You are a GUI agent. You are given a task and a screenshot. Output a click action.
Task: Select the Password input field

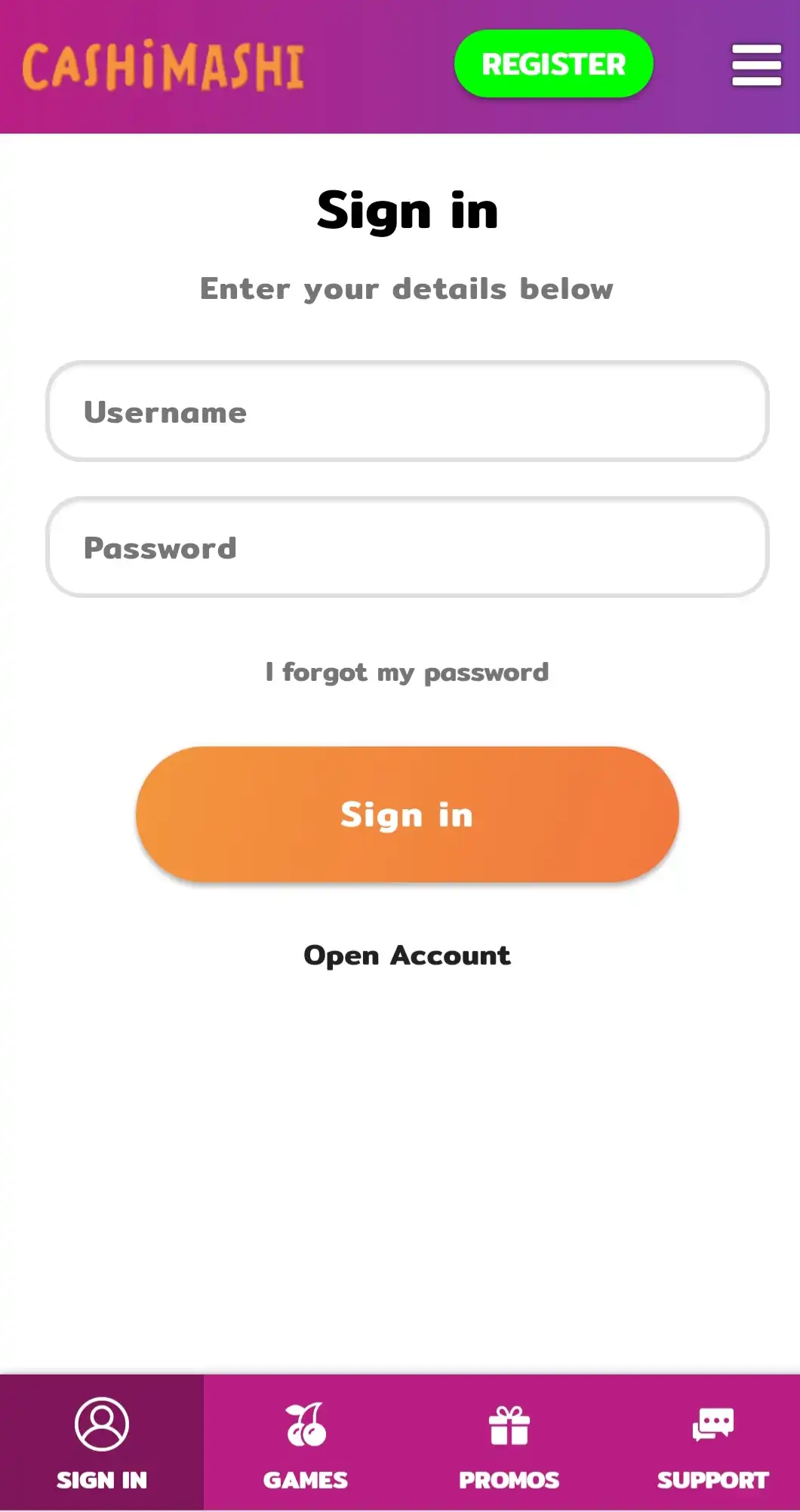pyautogui.click(x=408, y=547)
